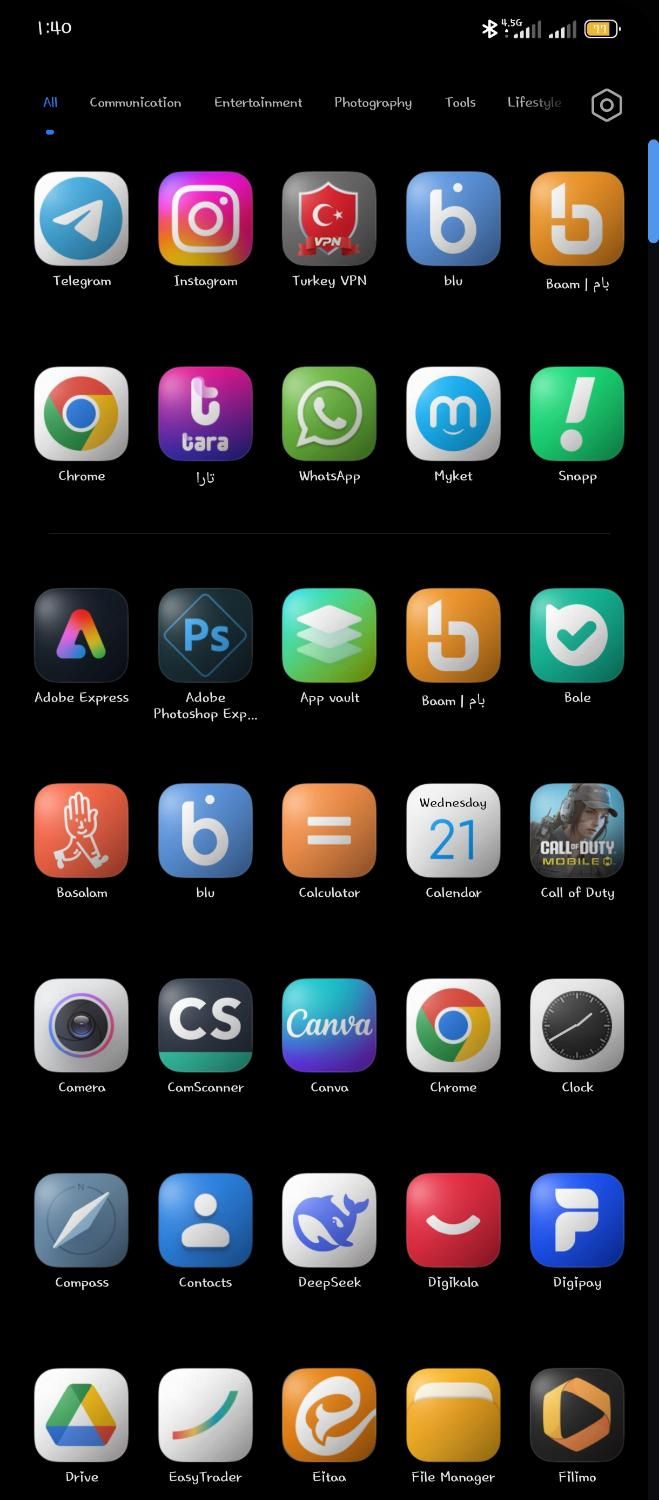Open File Manager

click(x=453, y=1415)
